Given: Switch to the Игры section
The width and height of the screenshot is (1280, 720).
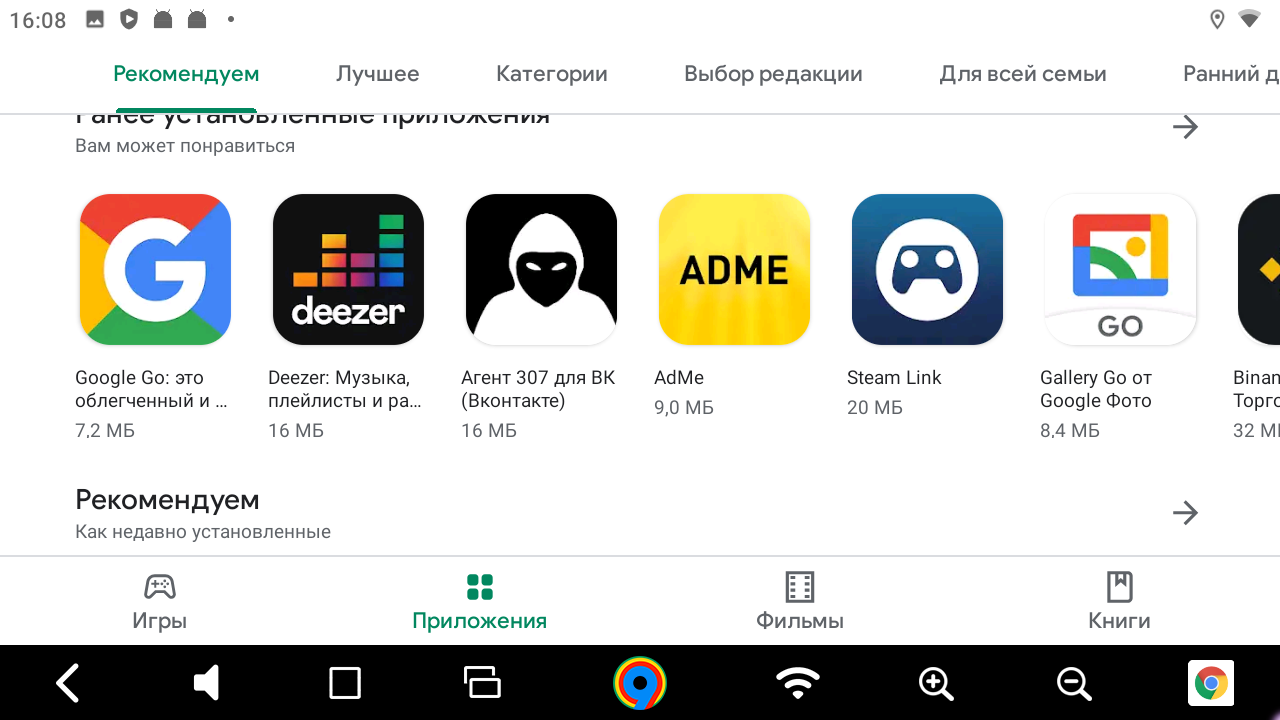Looking at the screenshot, I should pos(160,601).
